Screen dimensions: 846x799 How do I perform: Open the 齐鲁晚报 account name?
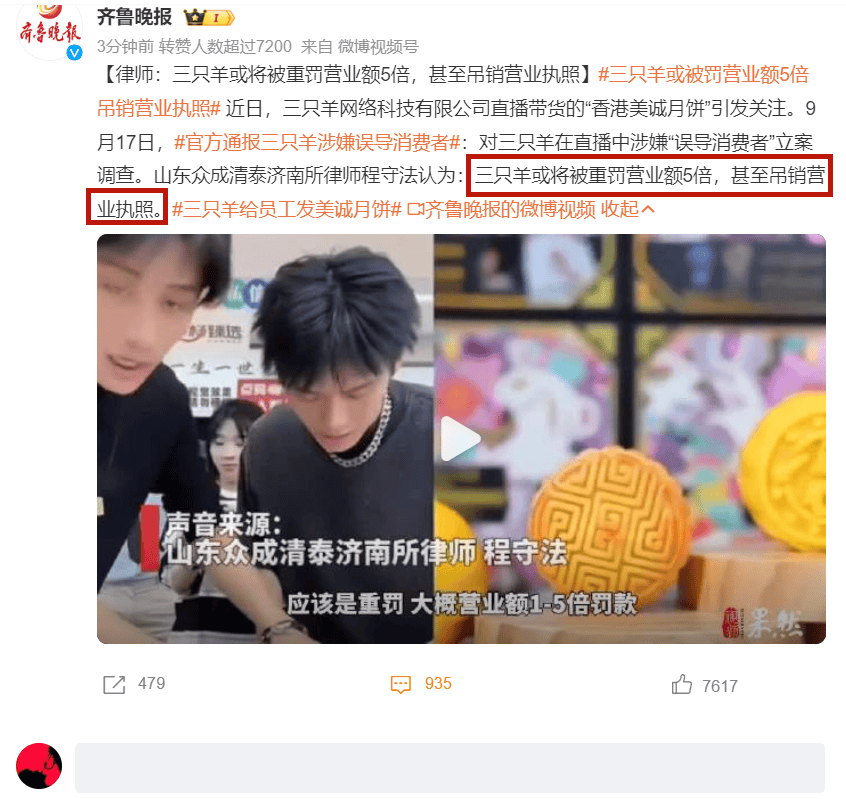134,17
